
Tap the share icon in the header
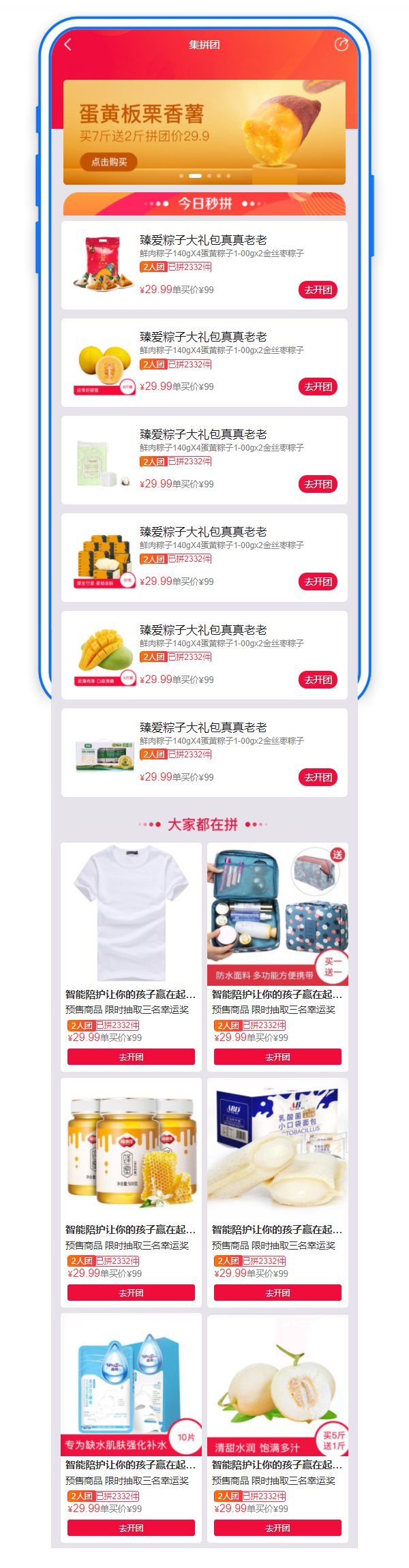point(342,45)
